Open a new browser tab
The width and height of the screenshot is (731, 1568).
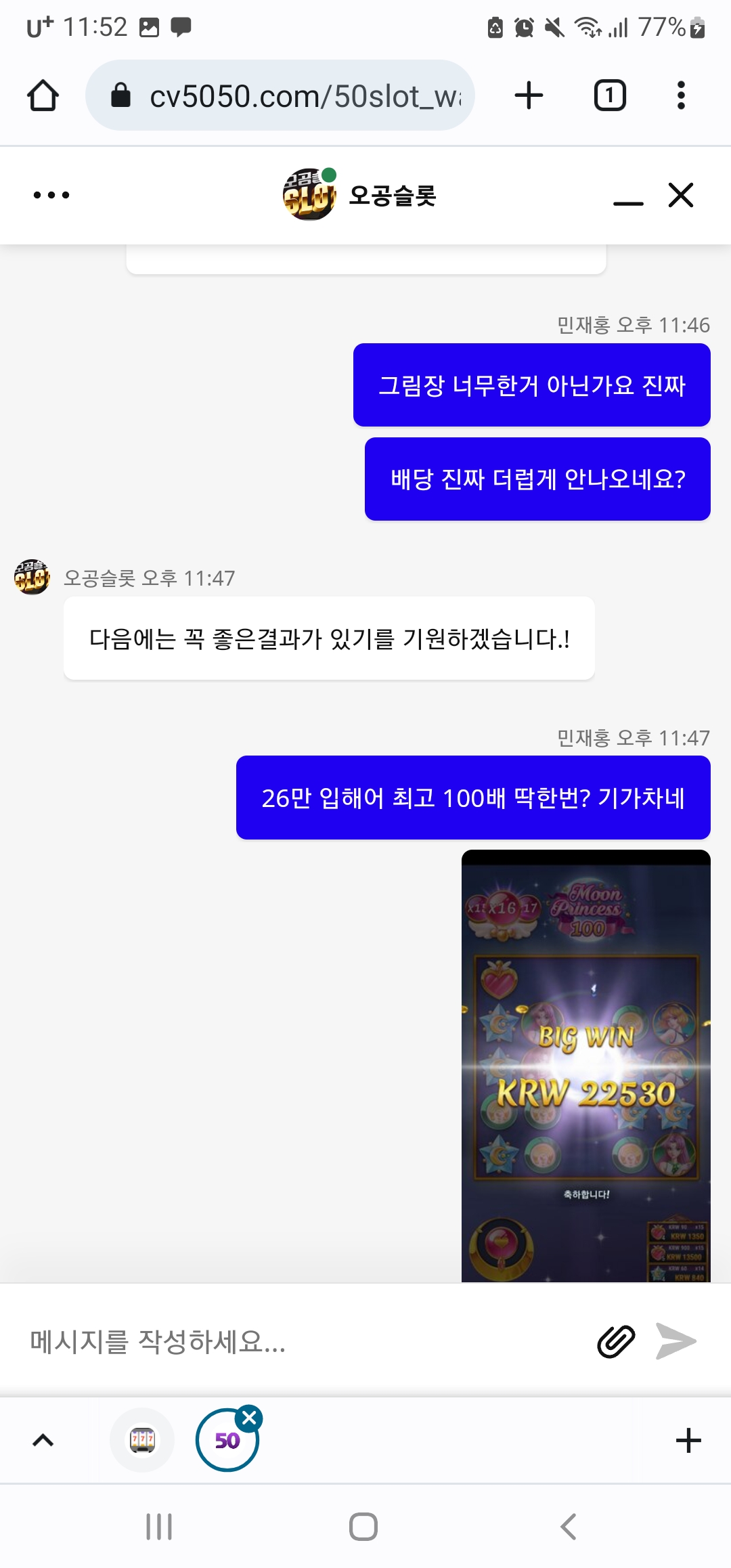pos(529,95)
